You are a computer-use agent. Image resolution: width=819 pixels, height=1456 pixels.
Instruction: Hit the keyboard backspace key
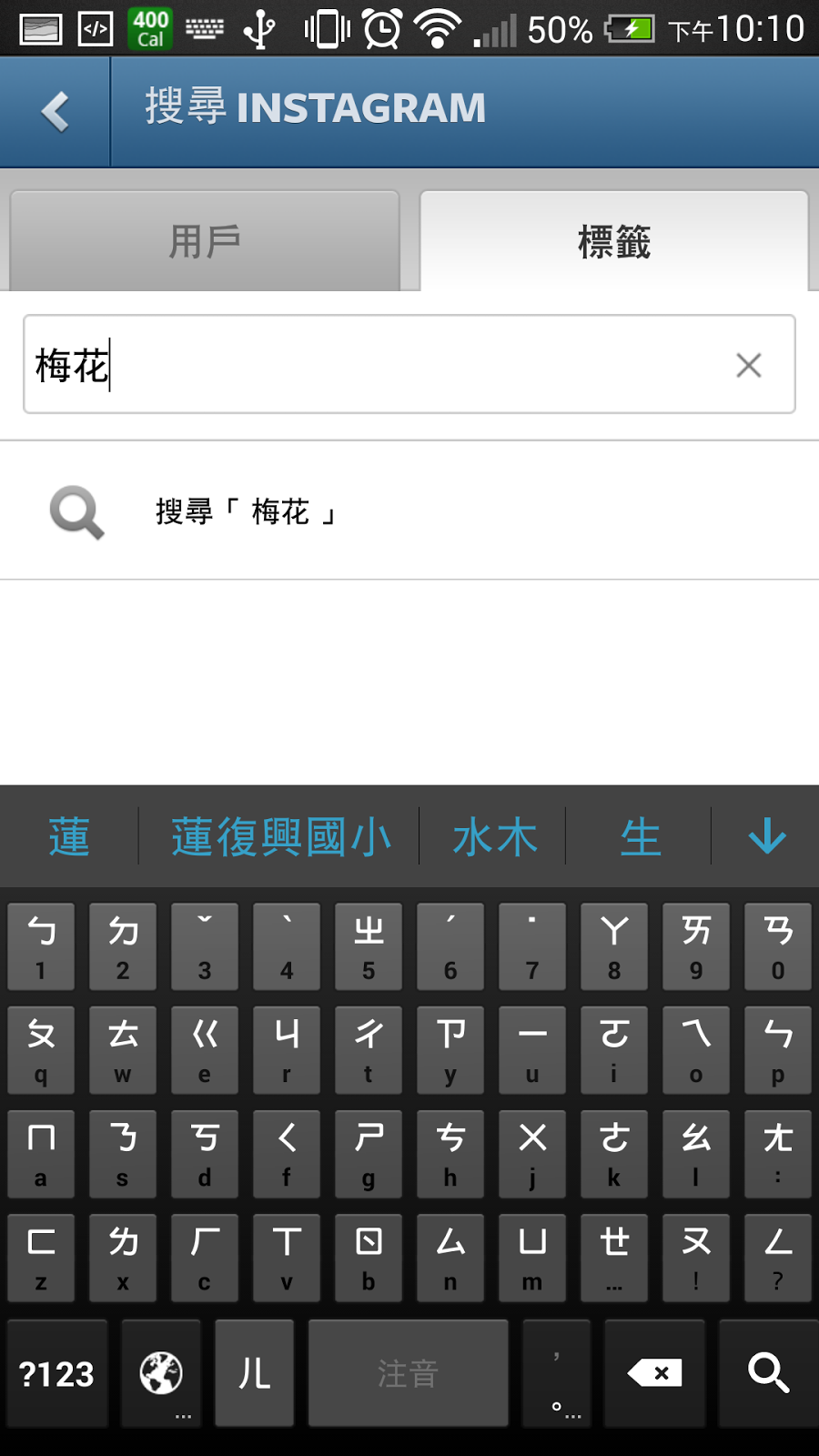pyautogui.click(x=655, y=1372)
